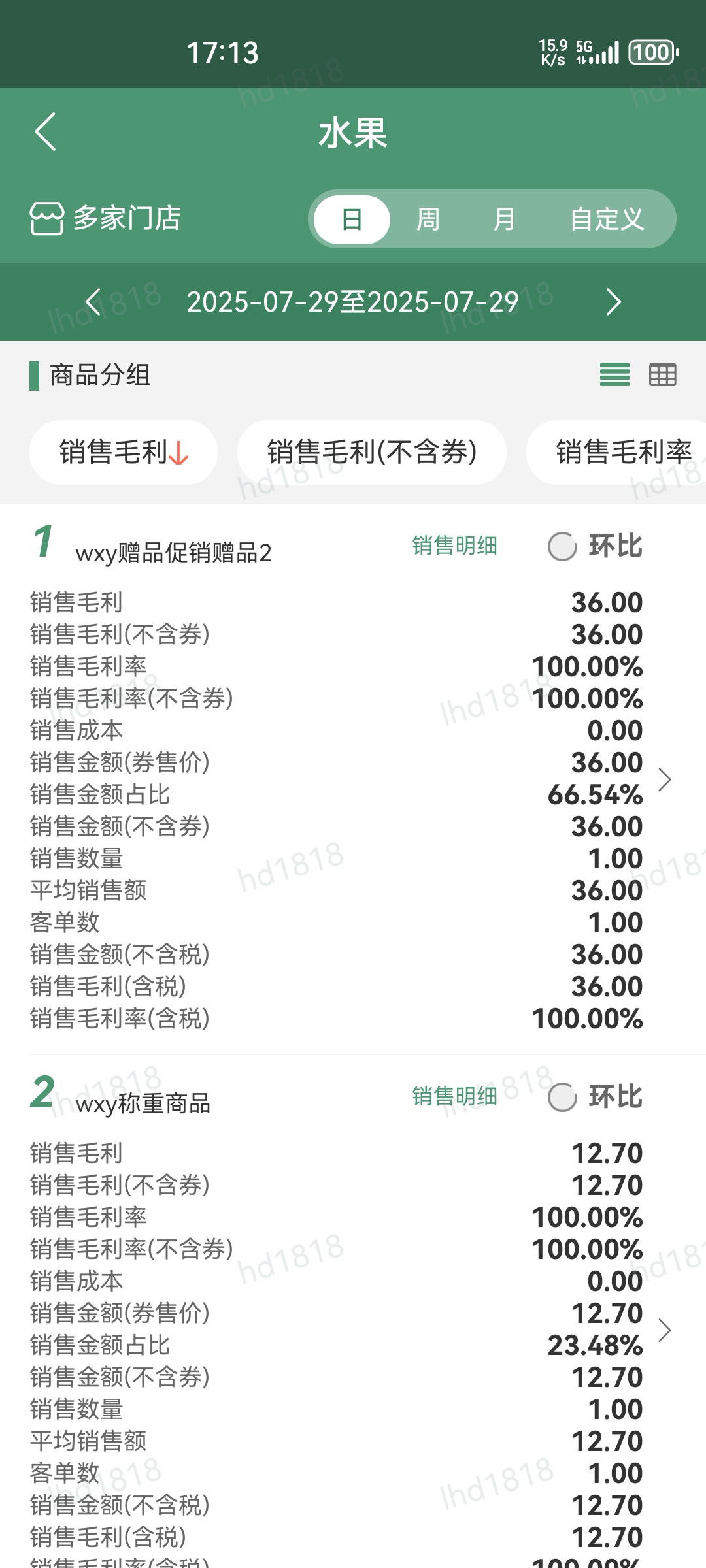This screenshot has width=706, height=1568.
Task: Sort by 销售毛利(不含券)
Action: 372,452
